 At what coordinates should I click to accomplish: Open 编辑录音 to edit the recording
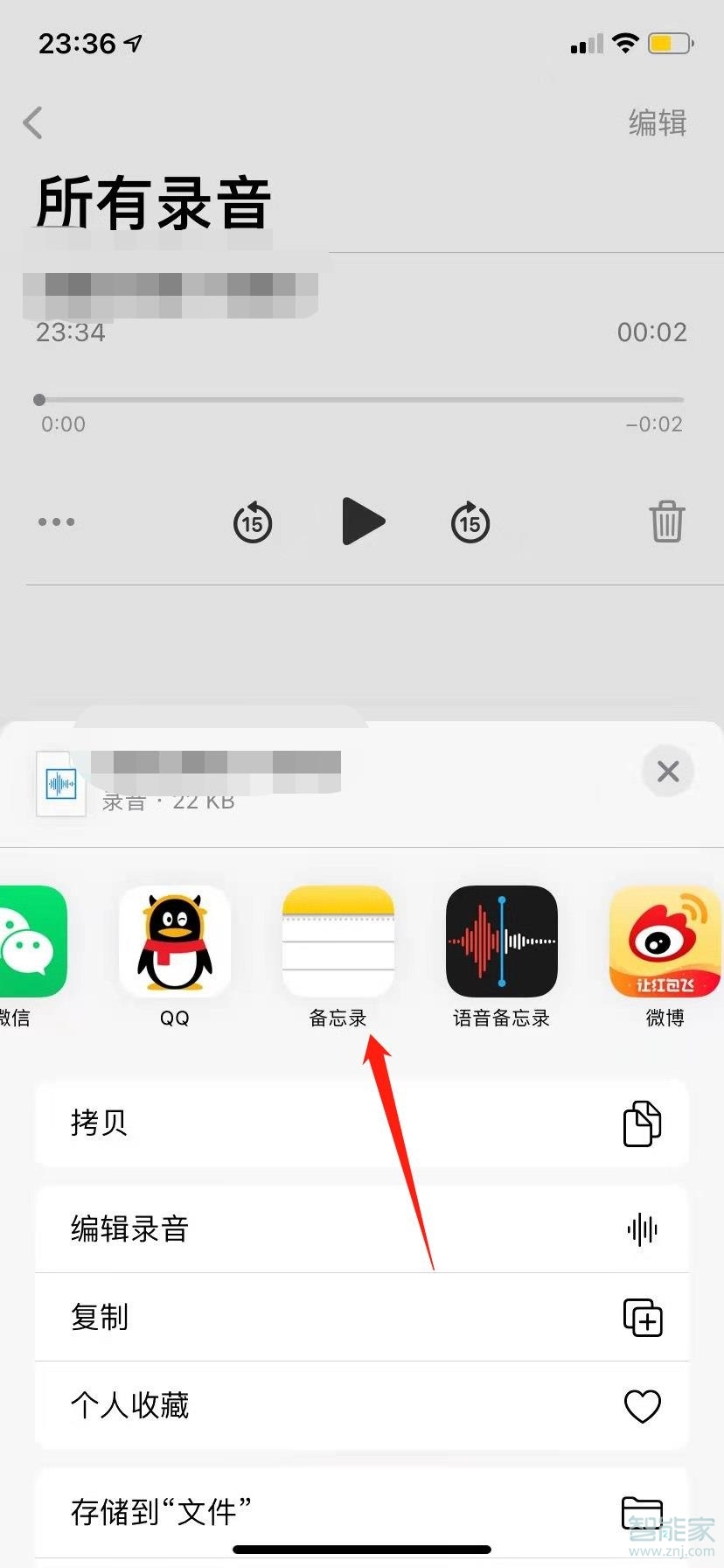[x=362, y=1228]
